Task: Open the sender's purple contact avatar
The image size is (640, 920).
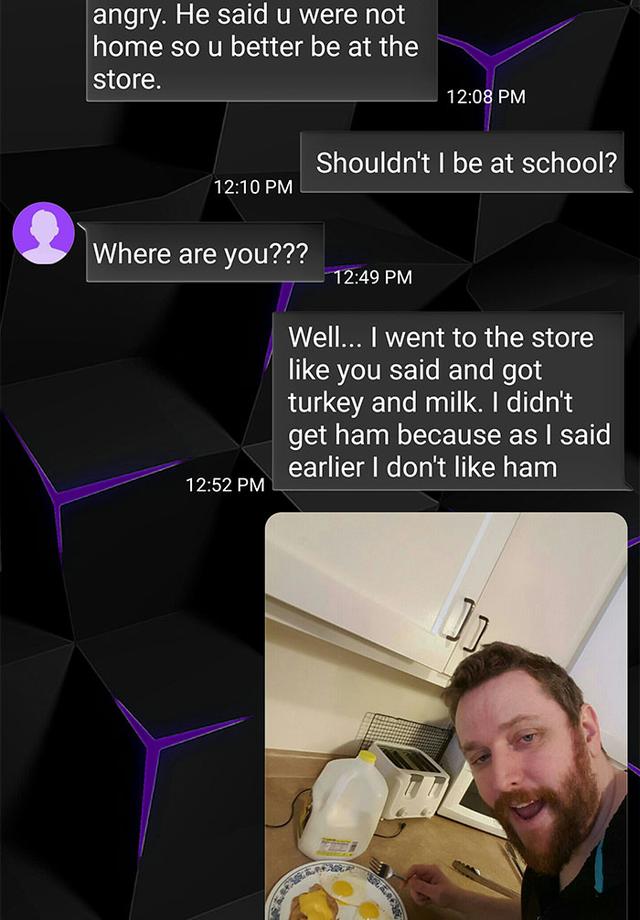Action: click(x=43, y=233)
